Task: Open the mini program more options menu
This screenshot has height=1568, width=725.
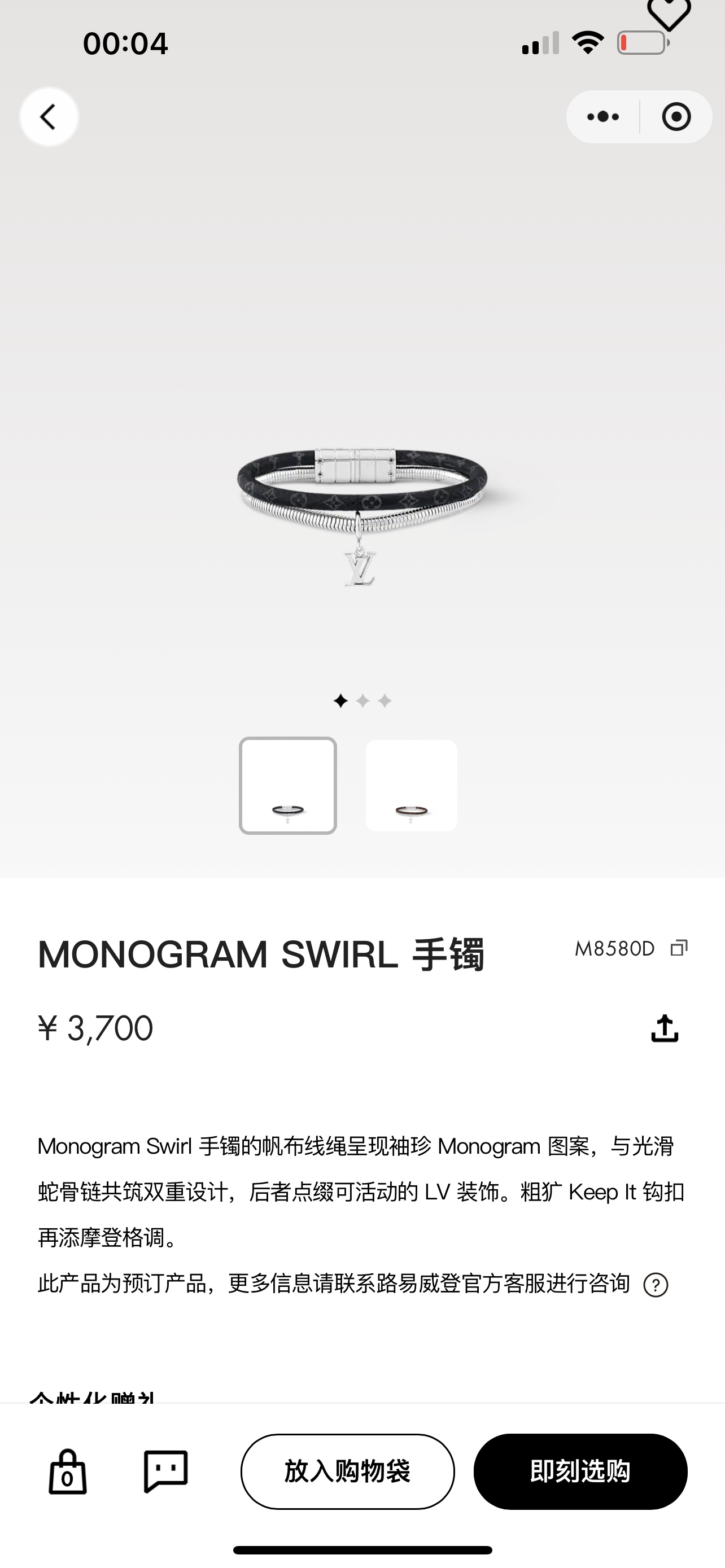Action: click(x=602, y=116)
